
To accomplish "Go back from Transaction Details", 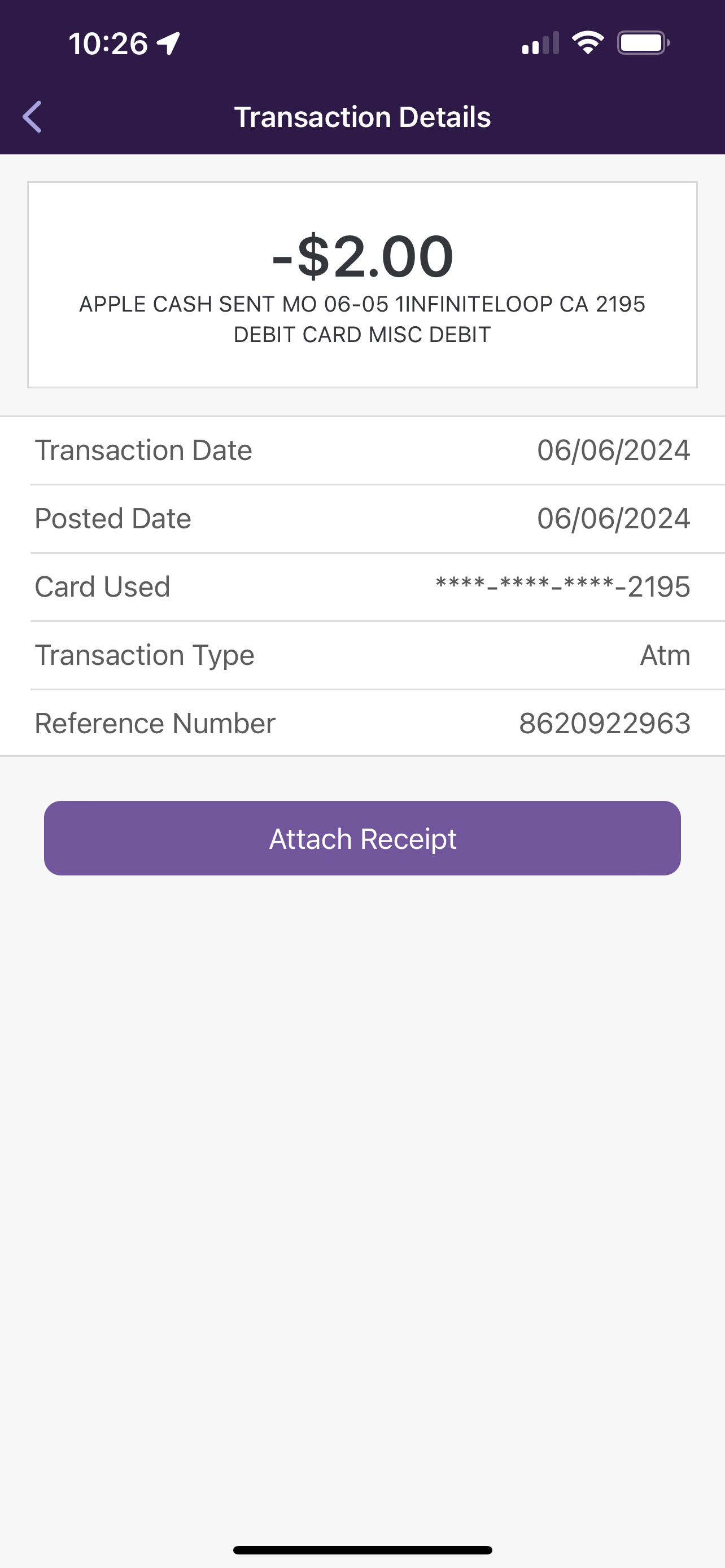I will click(32, 117).
